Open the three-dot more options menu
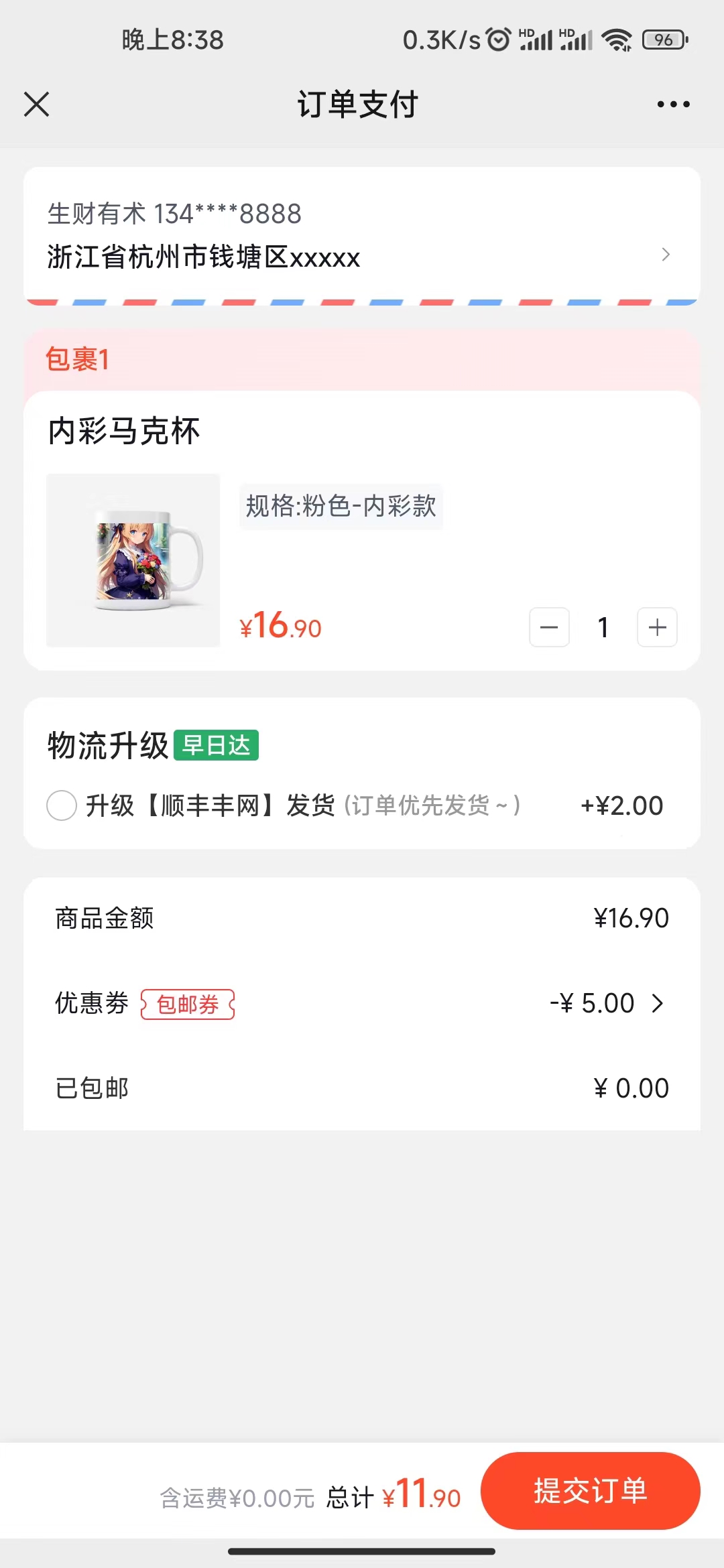724x1568 pixels. [x=673, y=105]
